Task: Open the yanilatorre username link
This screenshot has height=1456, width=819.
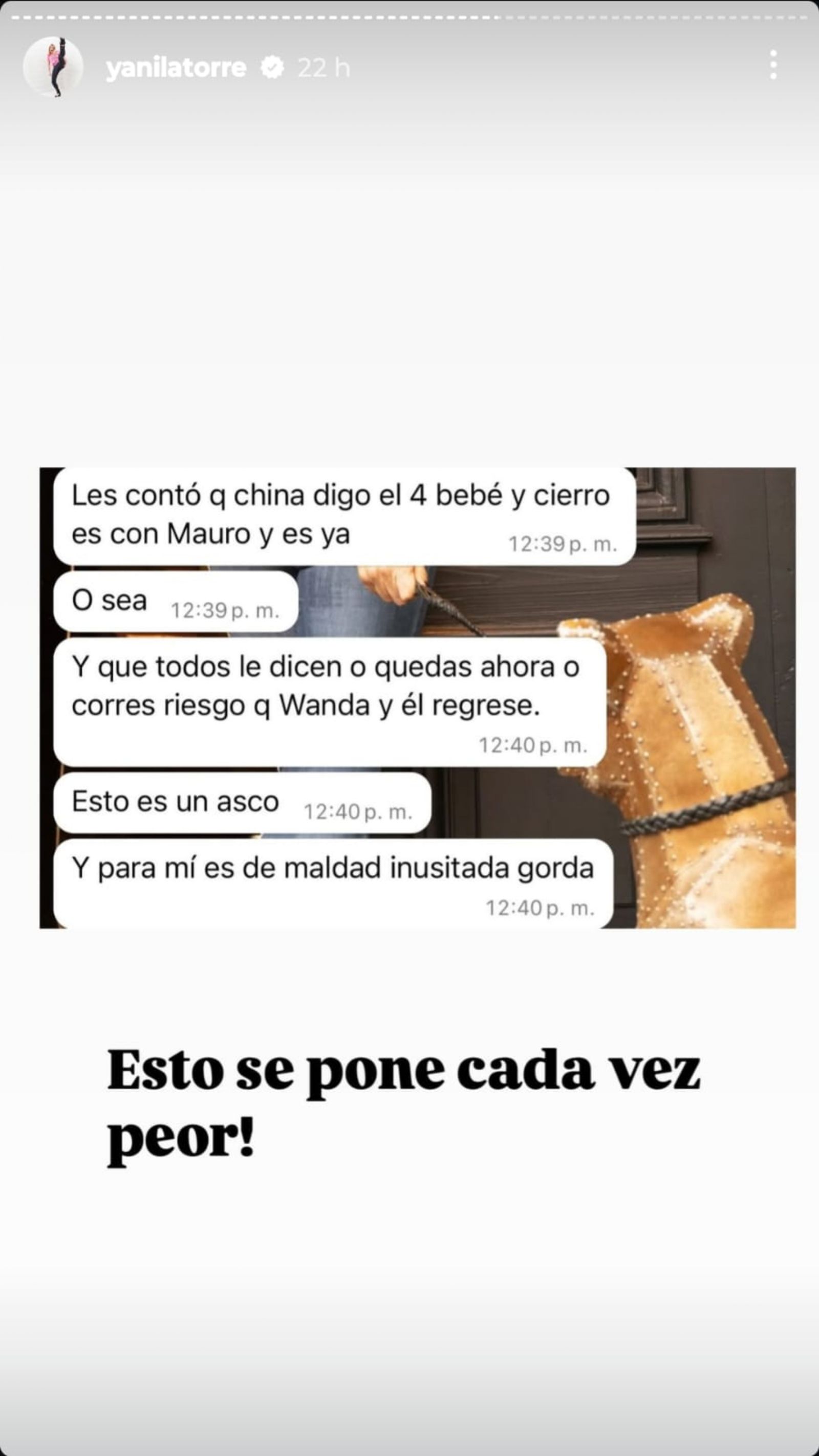Action: [176, 69]
